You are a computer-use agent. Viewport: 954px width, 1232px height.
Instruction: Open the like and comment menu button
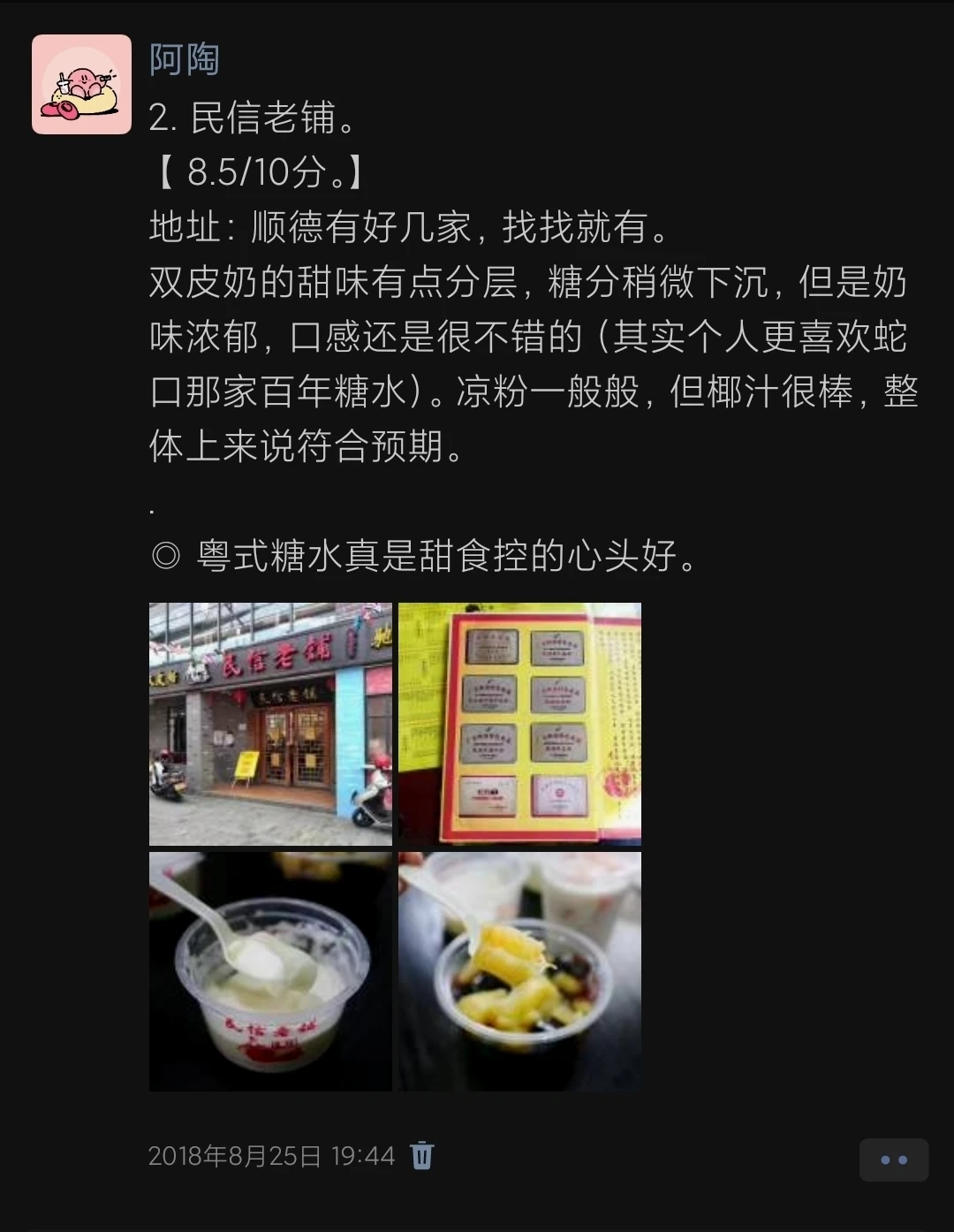coord(893,1160)
